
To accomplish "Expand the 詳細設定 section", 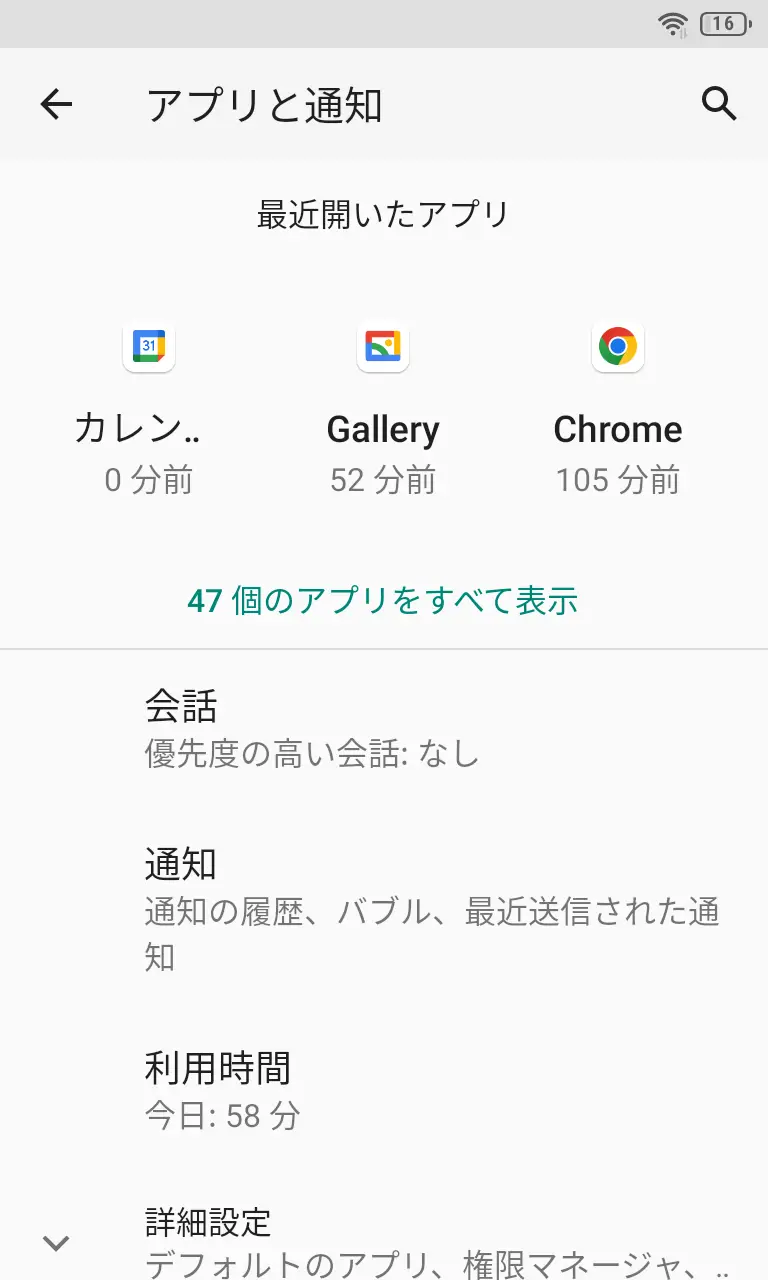I will click(384, 1240).
